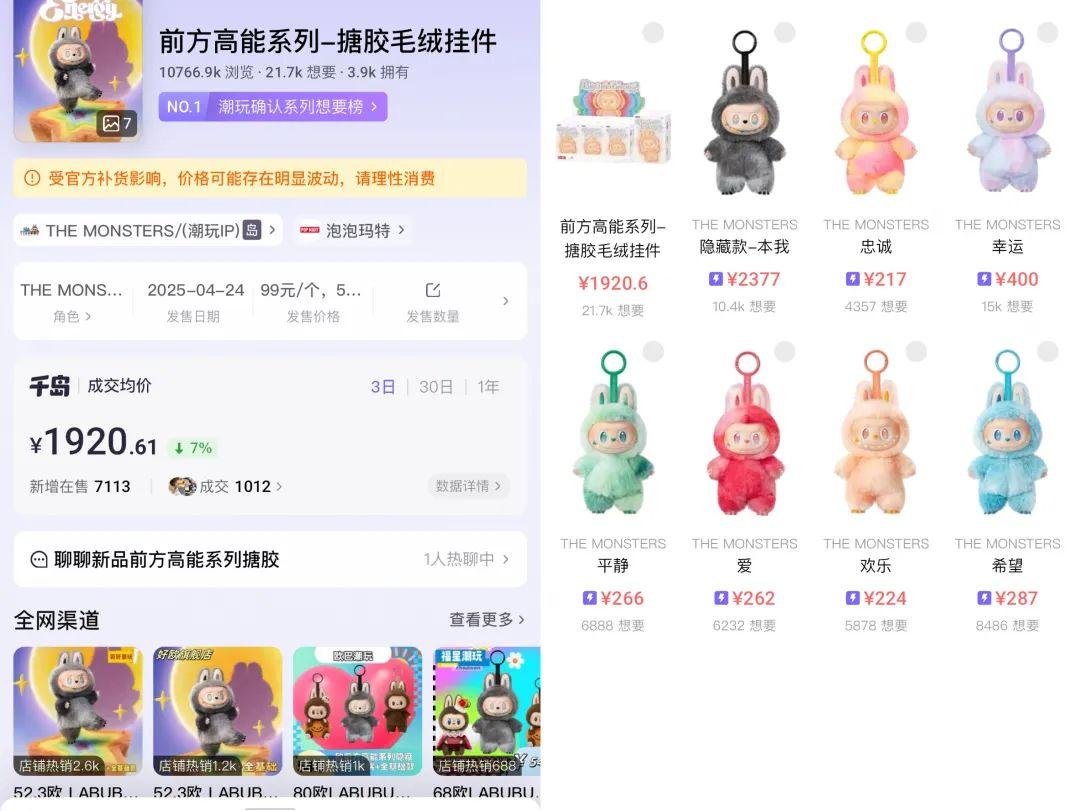Tap 查看更多 for all channels
The width and height of the screenshot is (1080, 811).
[x=486, y=620]
